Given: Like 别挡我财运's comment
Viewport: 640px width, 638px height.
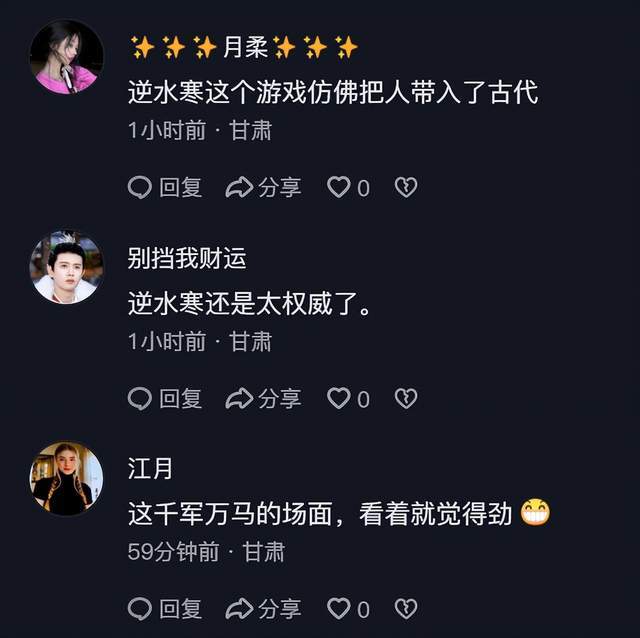Looking at the screenshot, I should pyautogui.click(x=340, y=398).
